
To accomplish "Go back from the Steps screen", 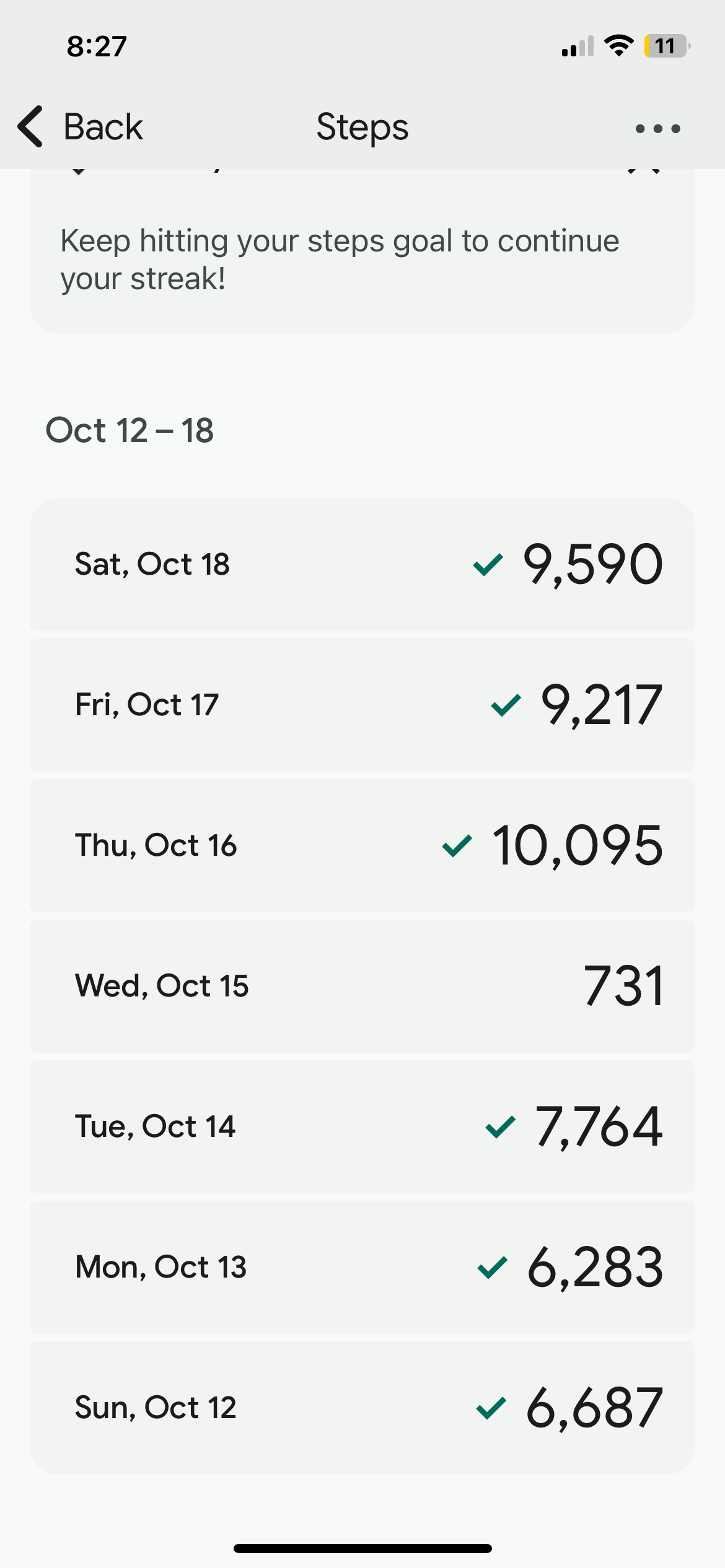I will [x=81, y=127].
